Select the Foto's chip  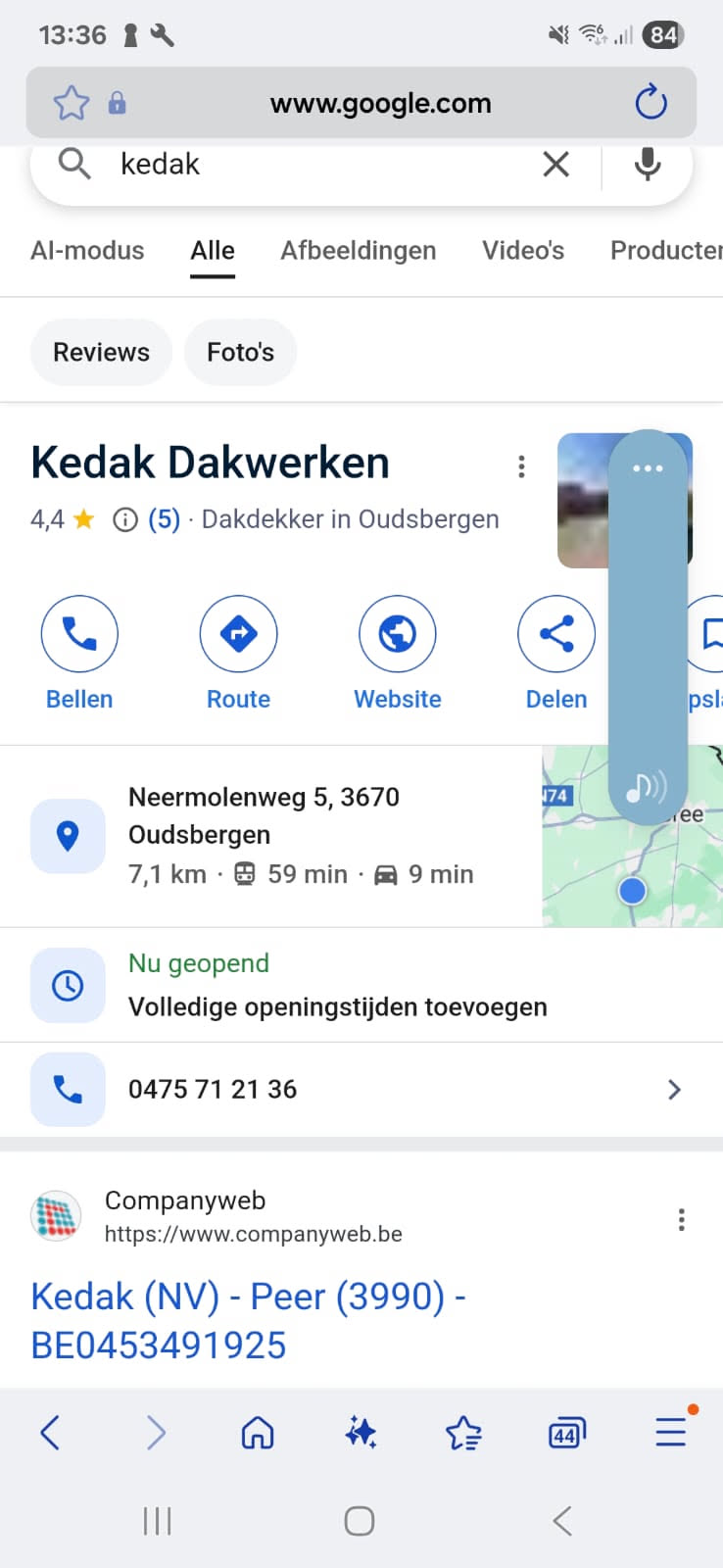(240, 353)
